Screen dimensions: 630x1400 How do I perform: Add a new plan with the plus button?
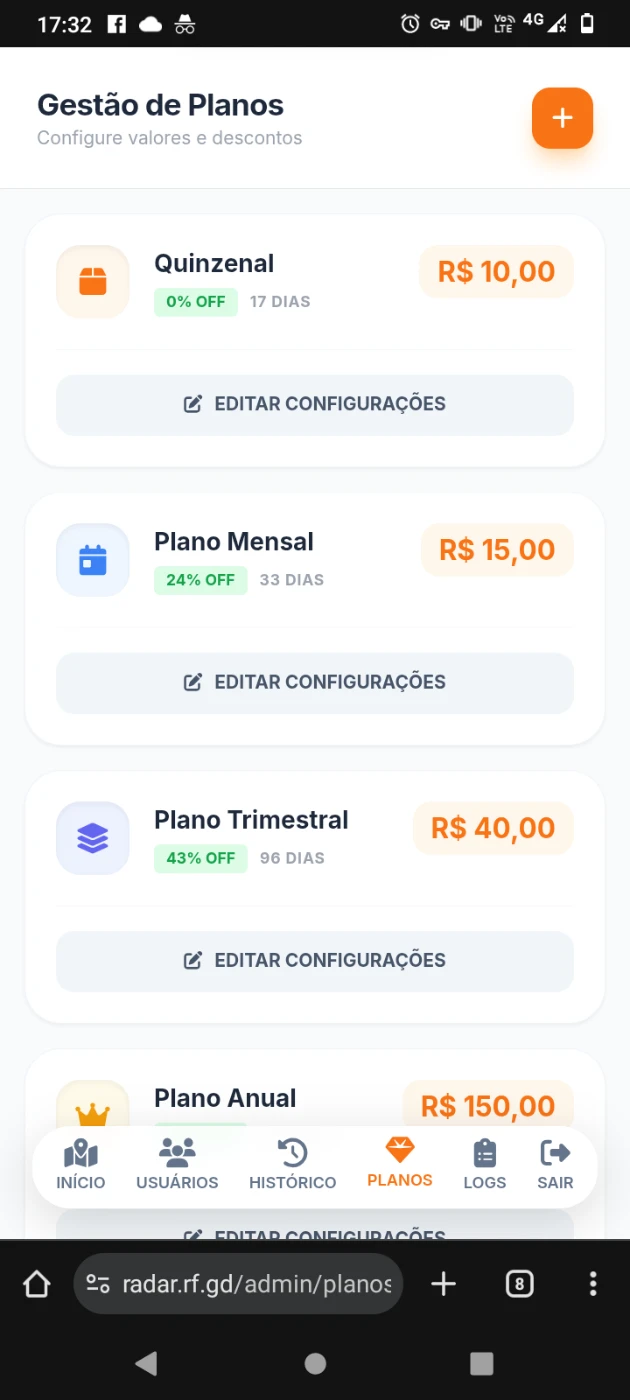[x=562, y=118]
